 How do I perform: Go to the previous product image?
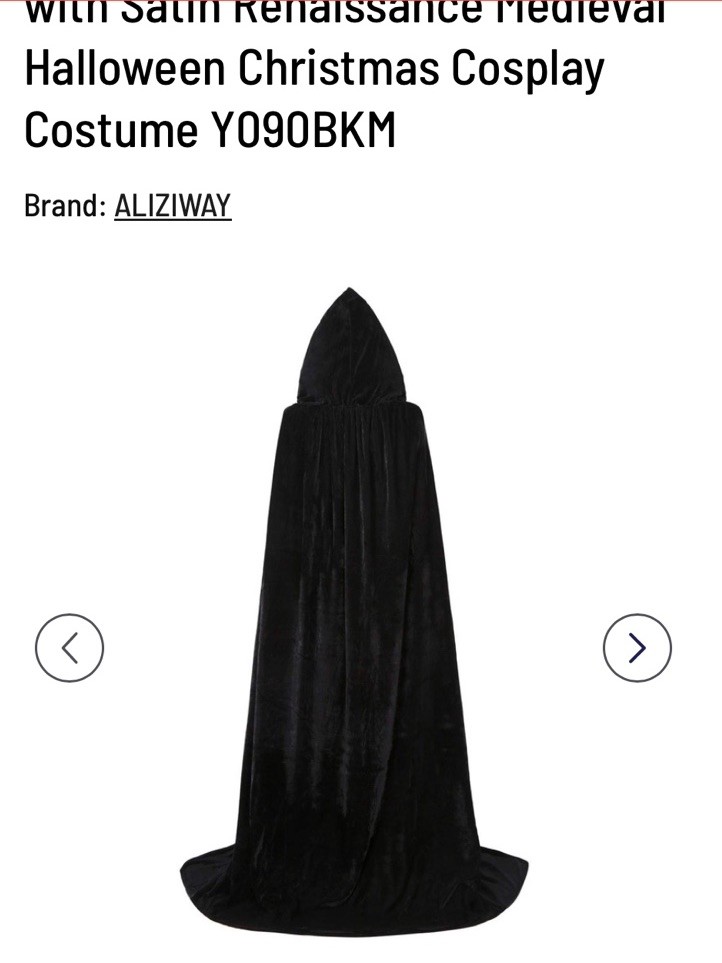(x=69, y=648)
